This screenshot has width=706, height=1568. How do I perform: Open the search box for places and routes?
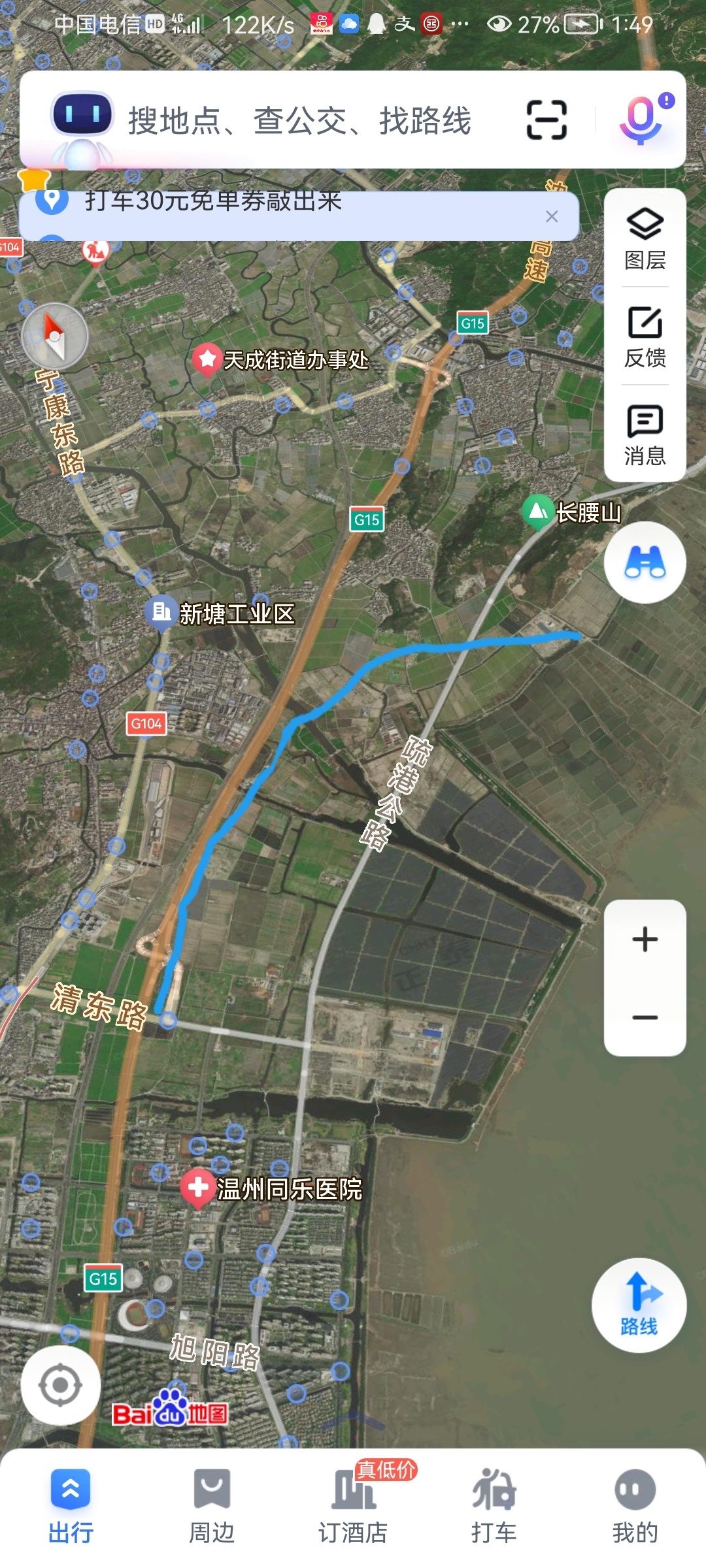[x=301, y=121]
